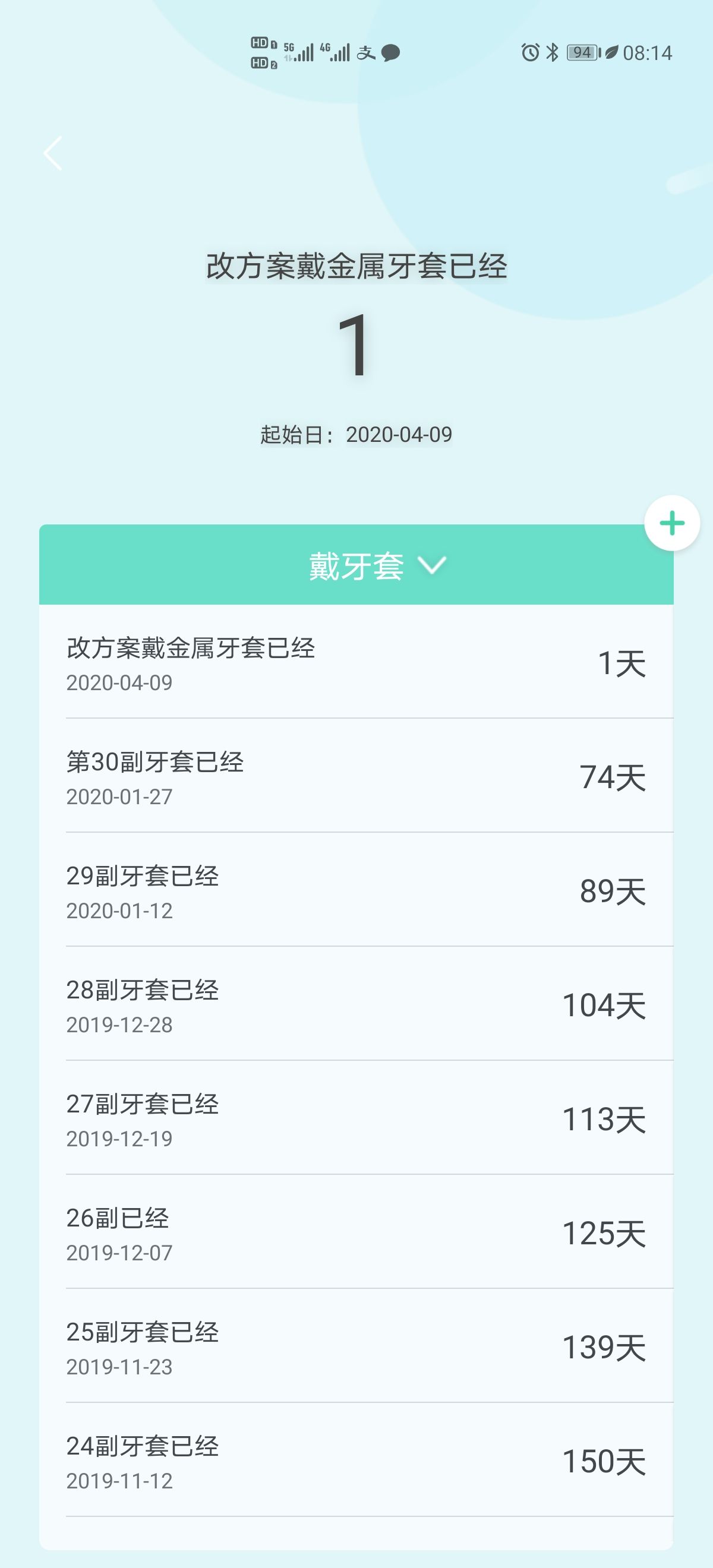View the 28副牙套已经 entry

356,1003
